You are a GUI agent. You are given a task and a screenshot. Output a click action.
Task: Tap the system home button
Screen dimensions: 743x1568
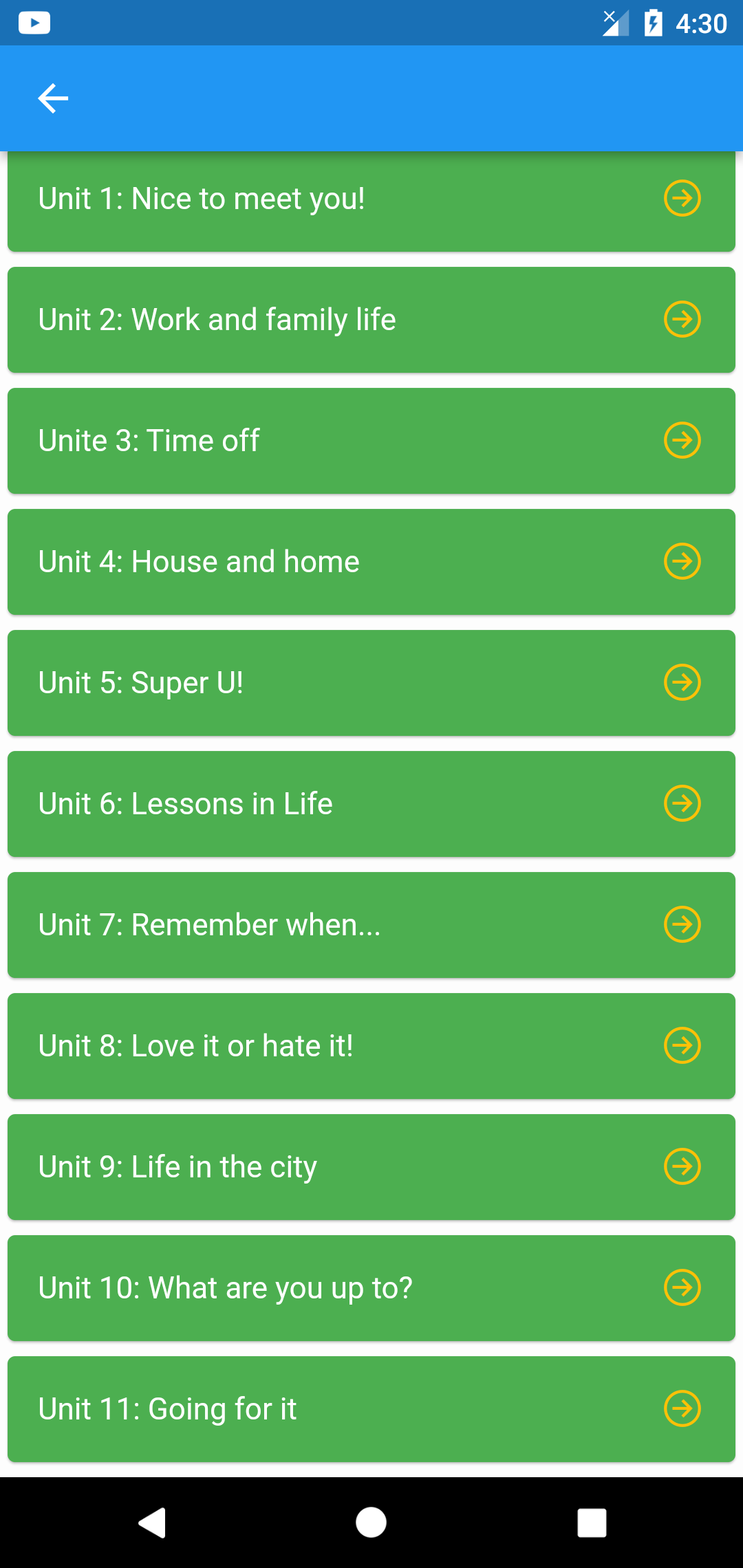(x=371, y=1523)
